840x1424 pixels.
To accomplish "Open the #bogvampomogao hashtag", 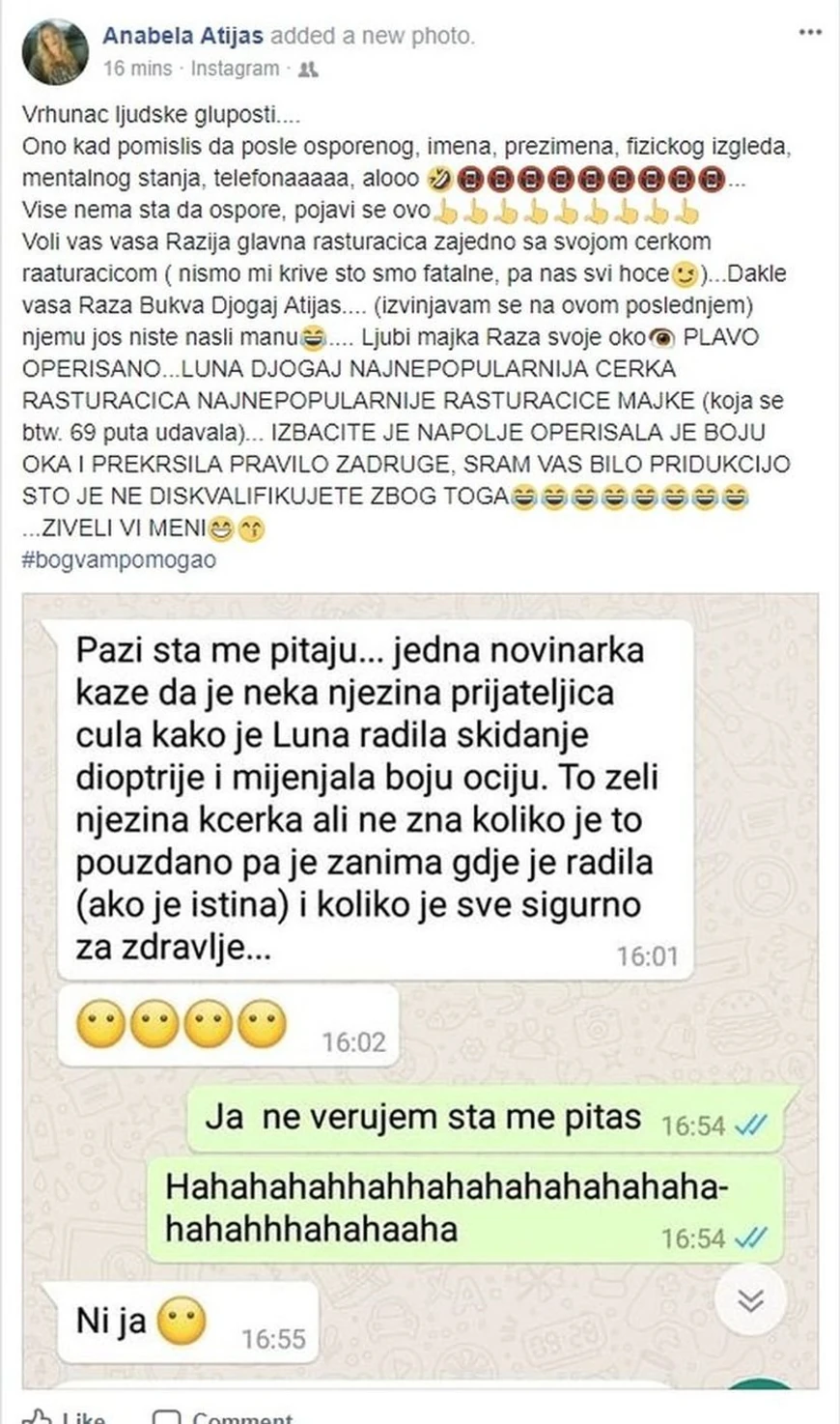I will (119, 560).
